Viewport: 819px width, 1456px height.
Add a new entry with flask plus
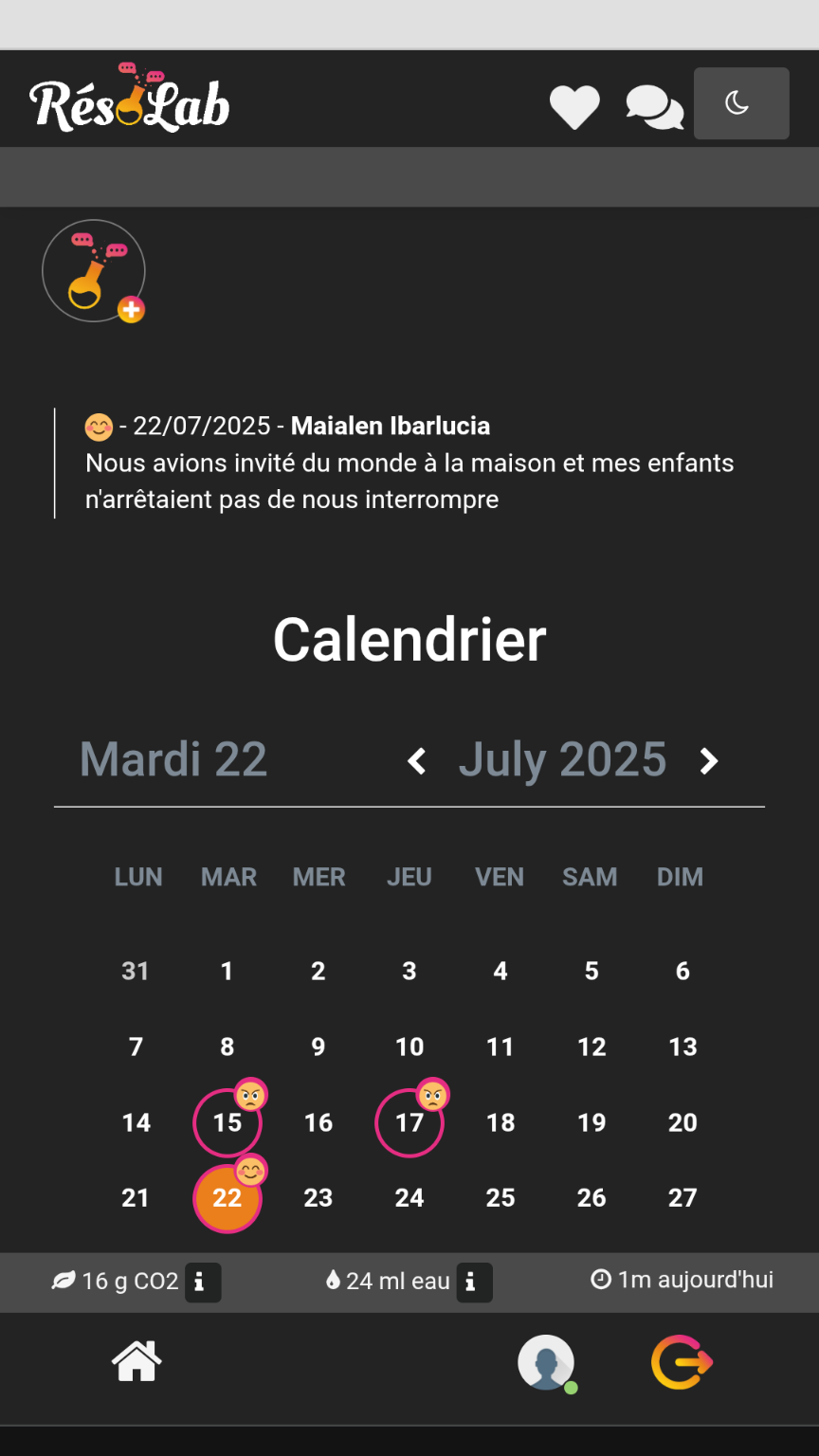(94, 272)
